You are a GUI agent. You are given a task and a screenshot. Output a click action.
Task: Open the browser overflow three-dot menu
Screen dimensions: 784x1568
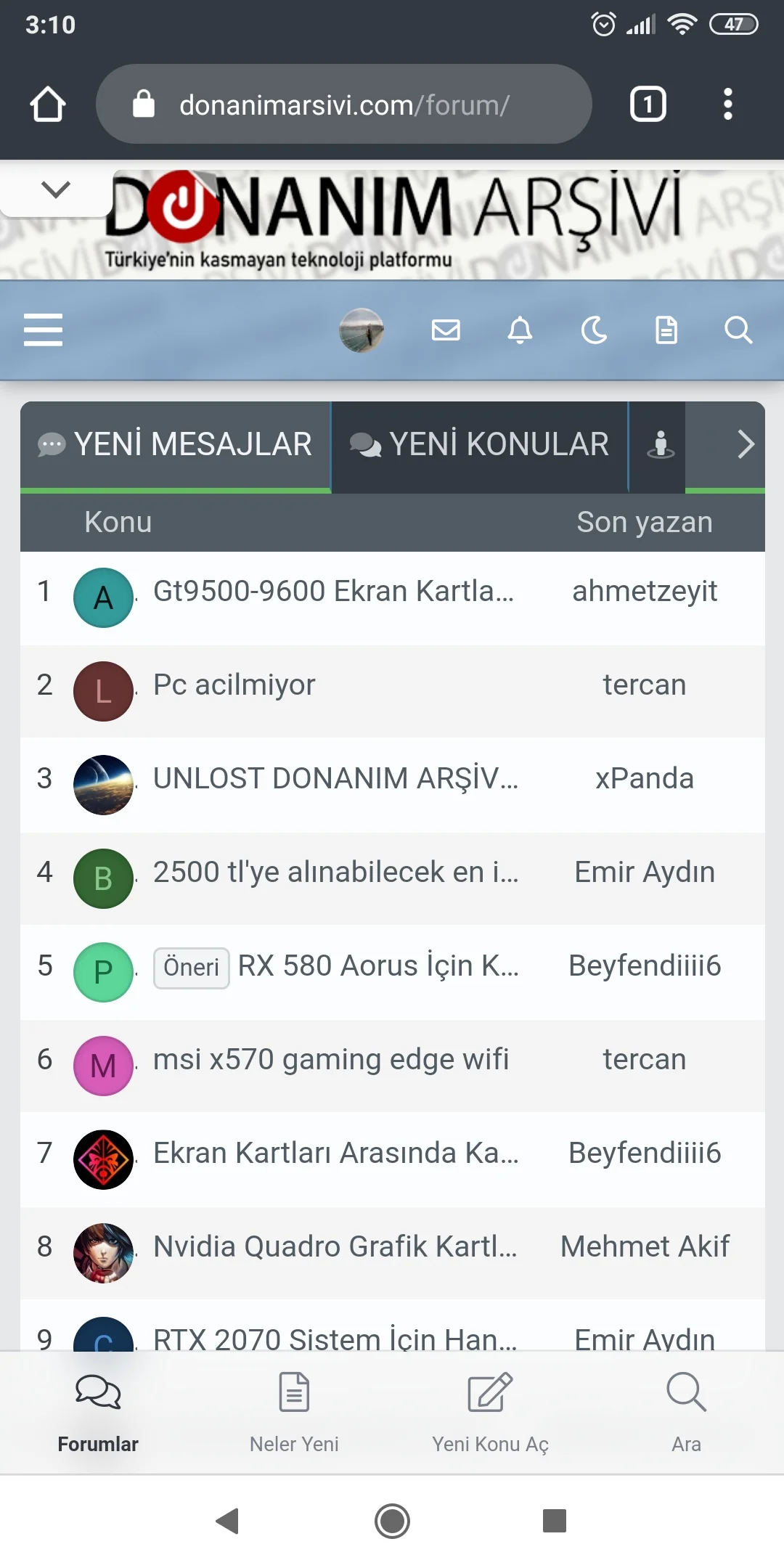tap(728, 104)
